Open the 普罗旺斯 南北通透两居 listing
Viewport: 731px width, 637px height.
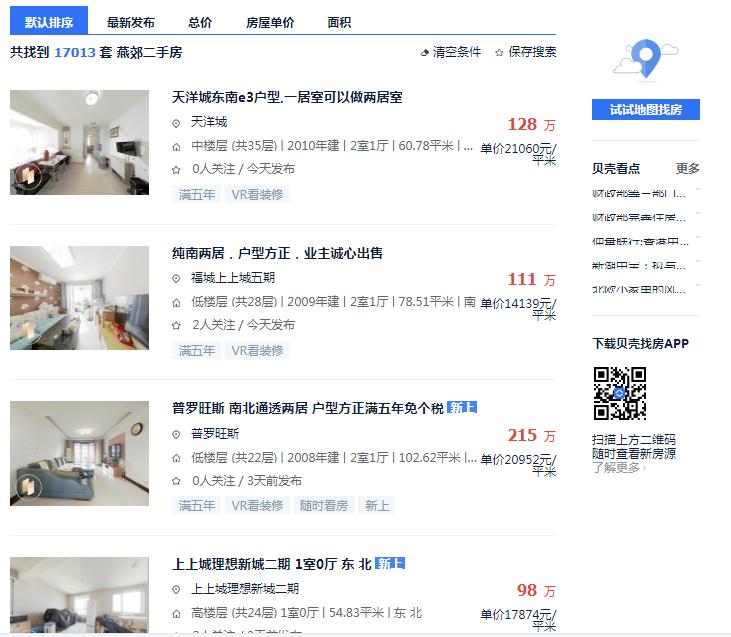coord(308,408)
